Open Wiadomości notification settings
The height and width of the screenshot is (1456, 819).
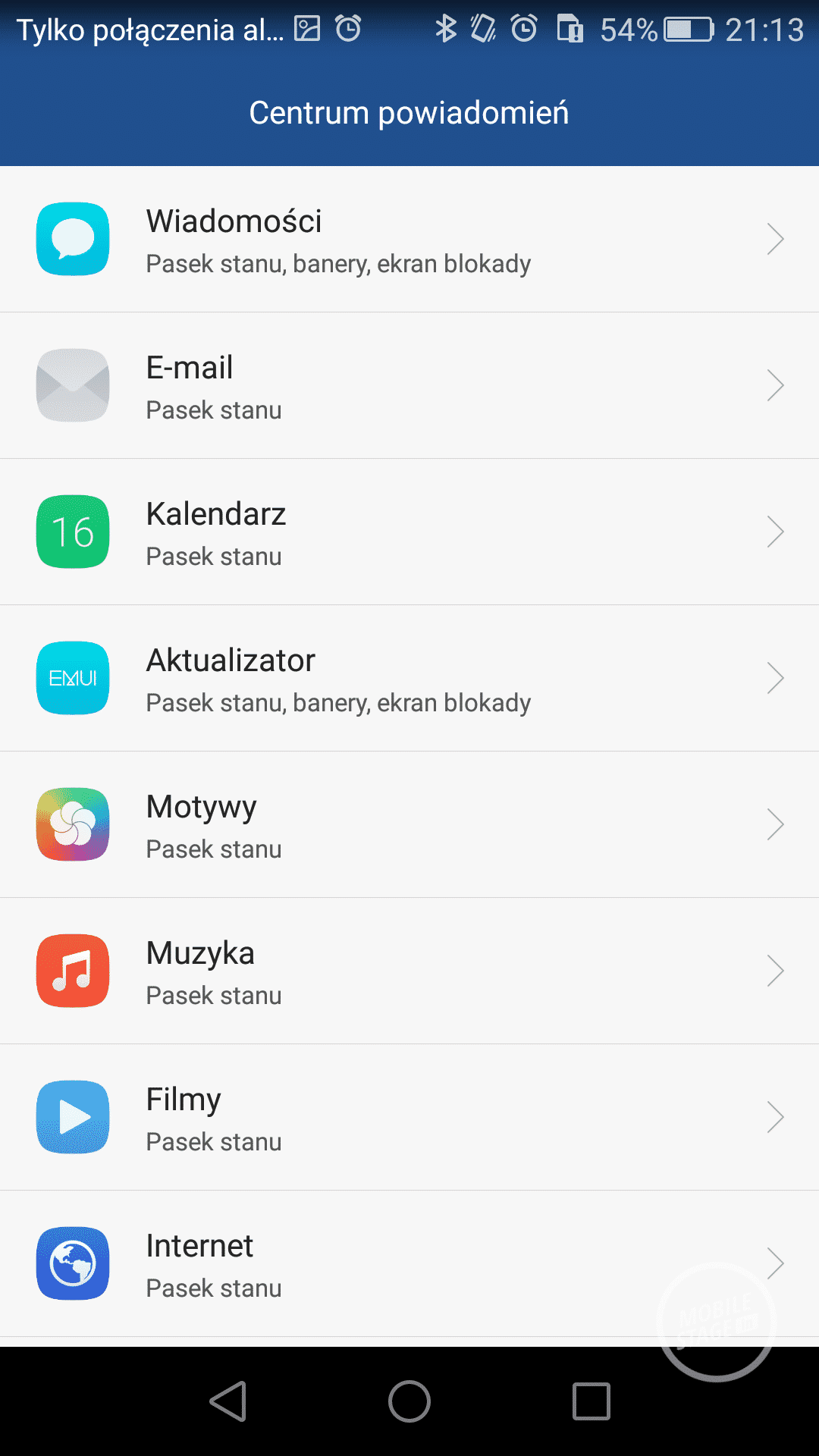point(409,240)
